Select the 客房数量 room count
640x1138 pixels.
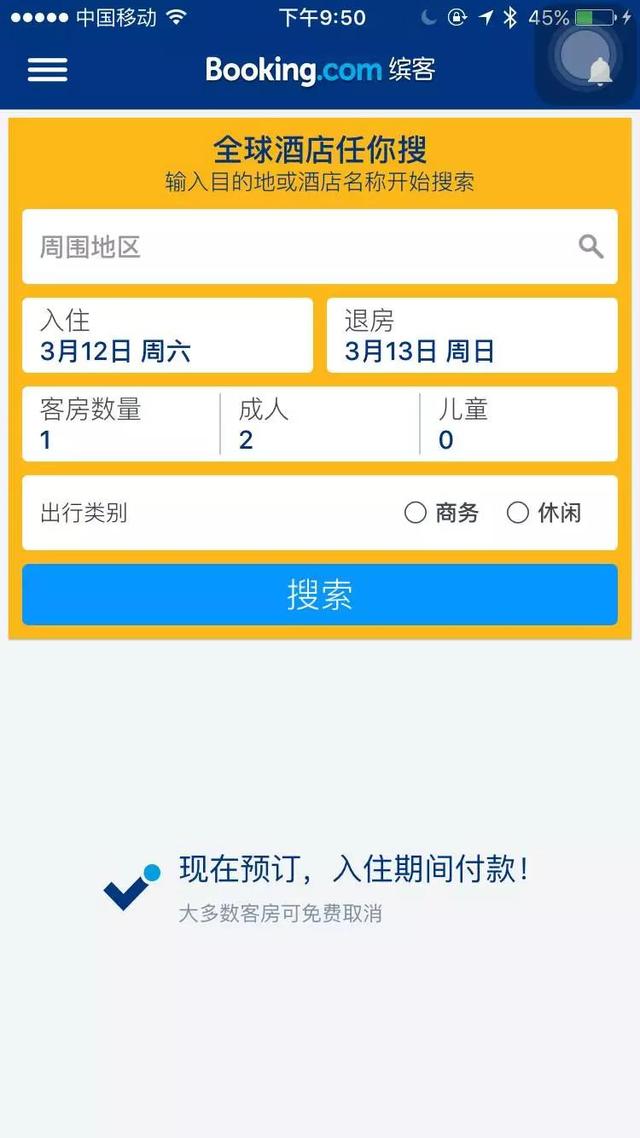[120, 424]
